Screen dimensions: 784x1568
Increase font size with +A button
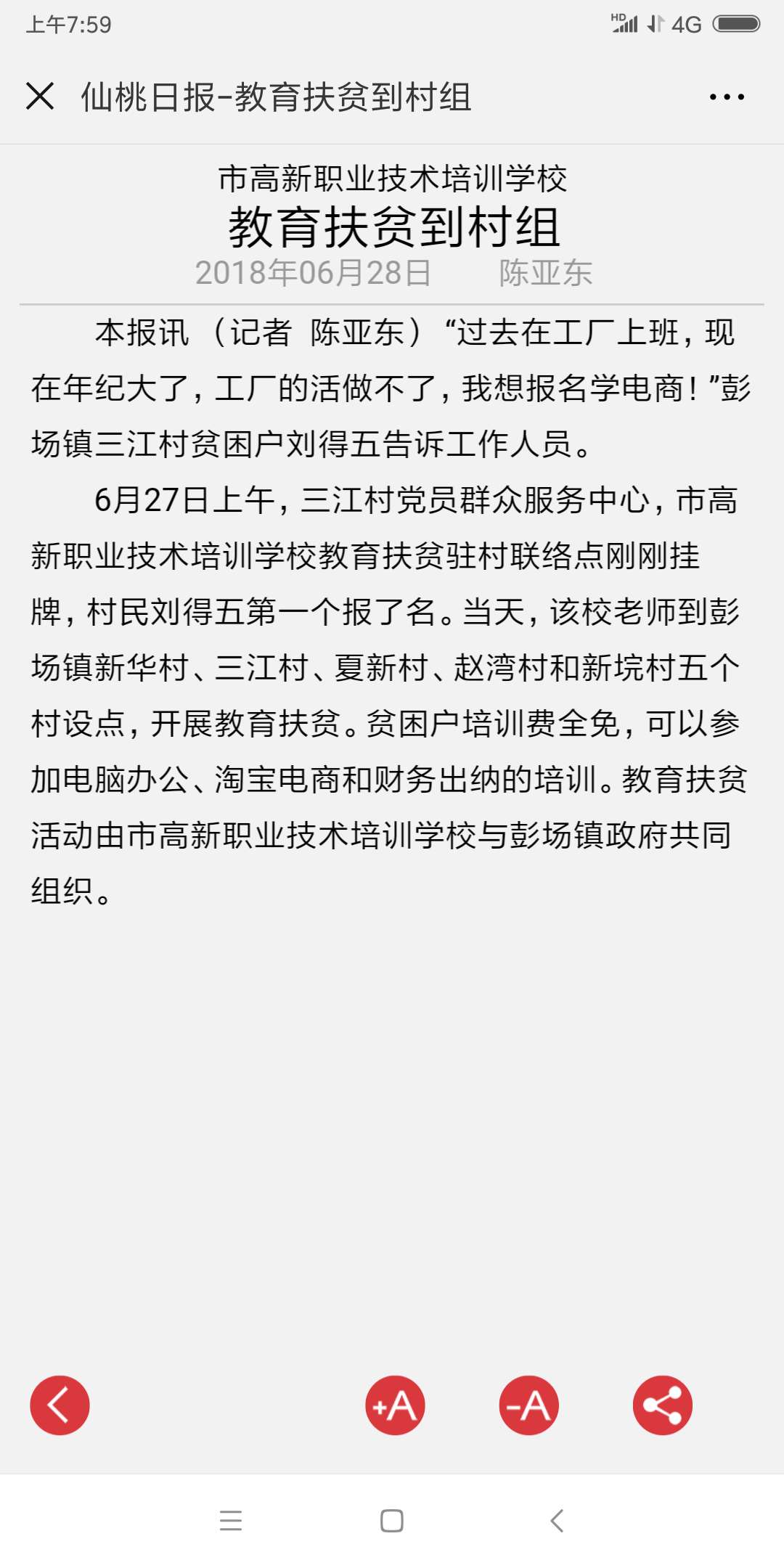395,1405
